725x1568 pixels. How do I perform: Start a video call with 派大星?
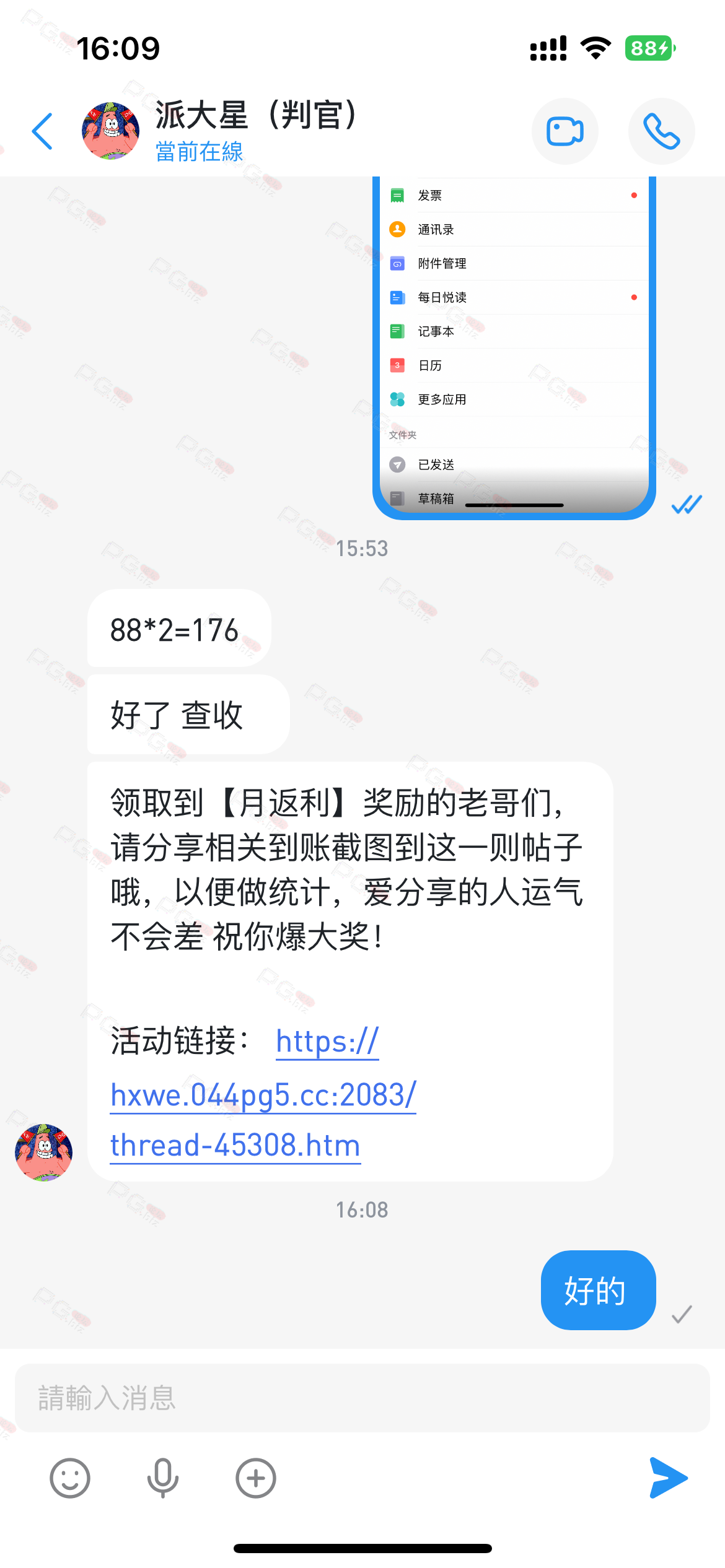point(565,131)
